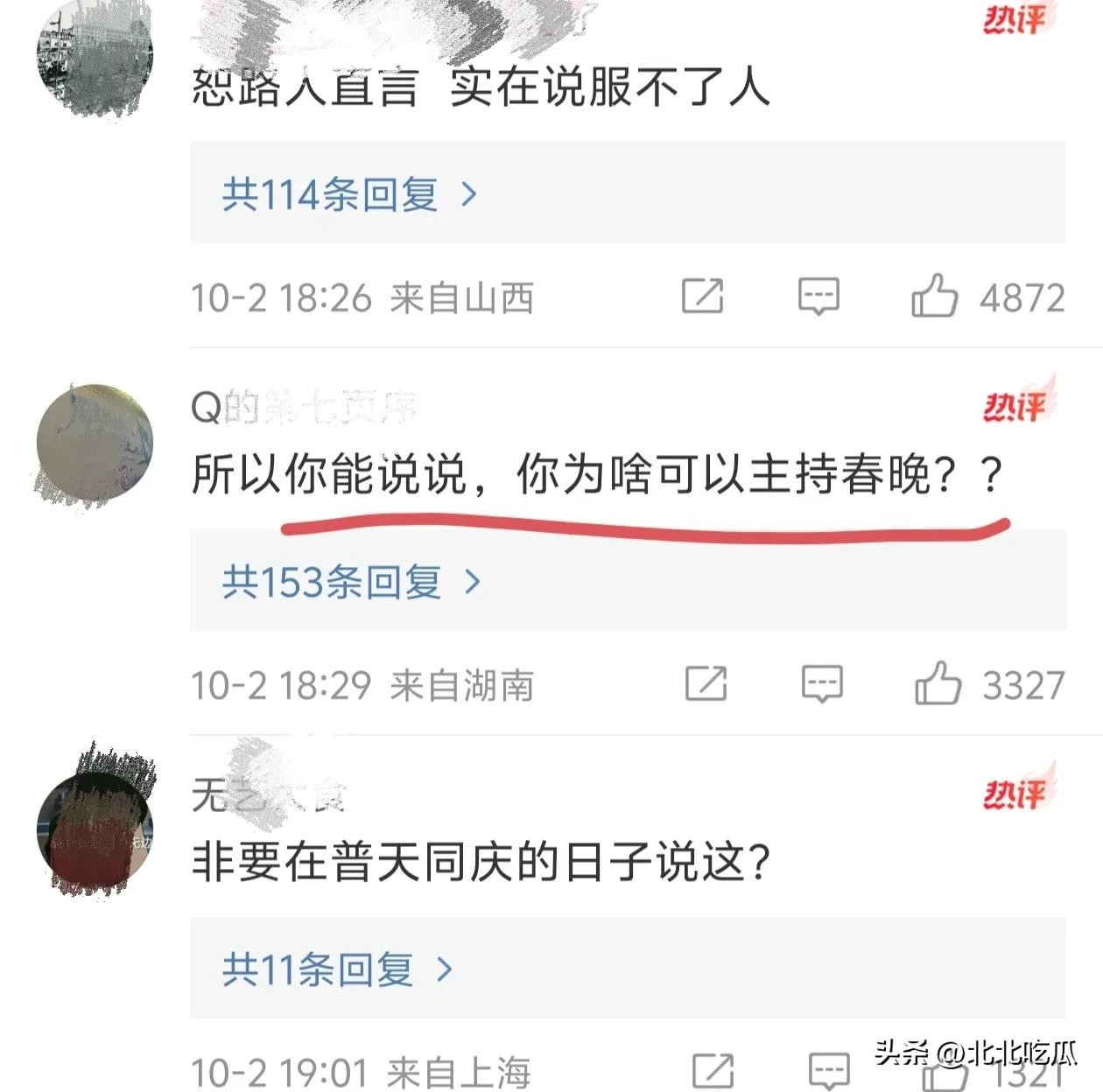
Task: Tap the comment icon on the 湖南 comment
Action: [x=822, y=684]
